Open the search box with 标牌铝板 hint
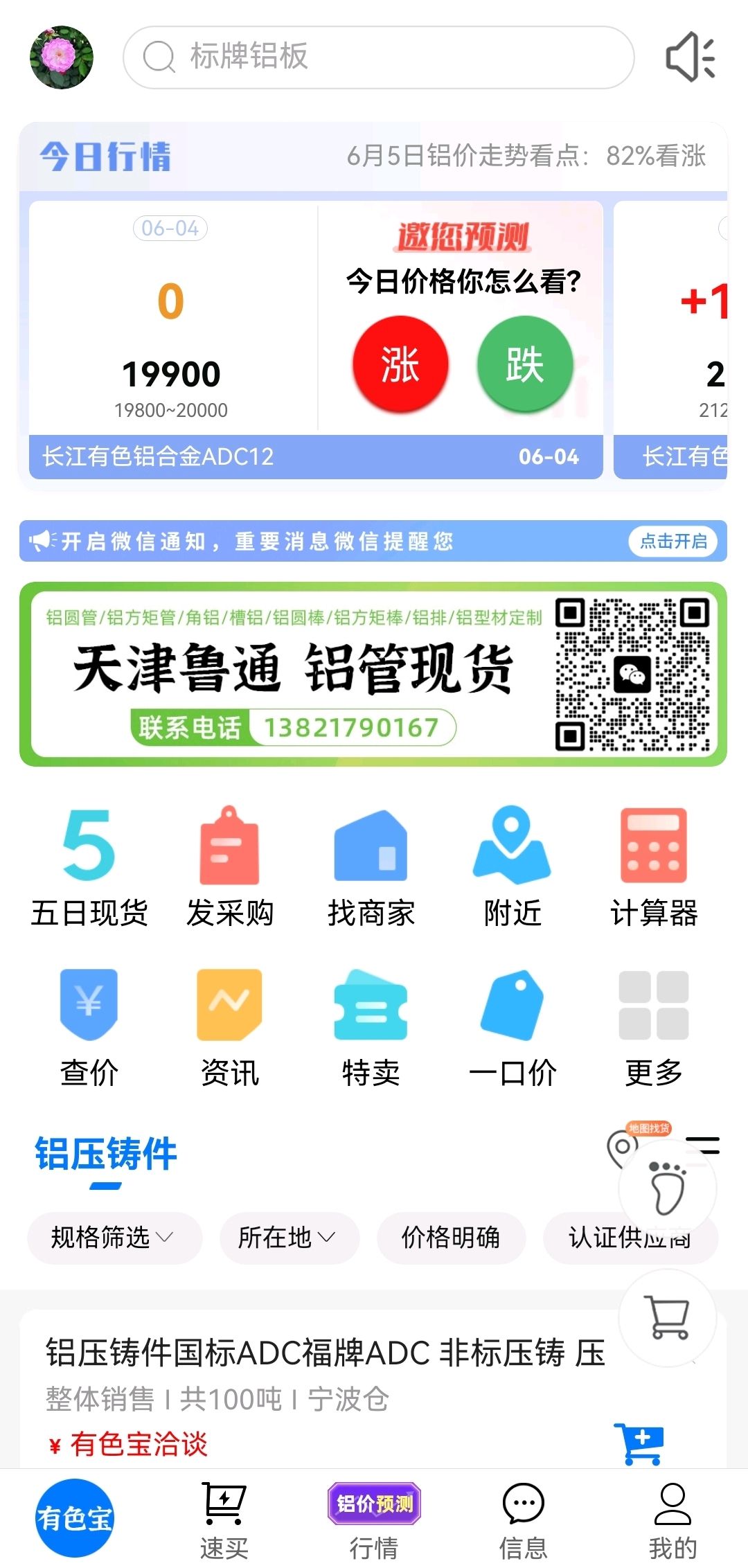The image size is (748, 1568). [x=378, y=57]
